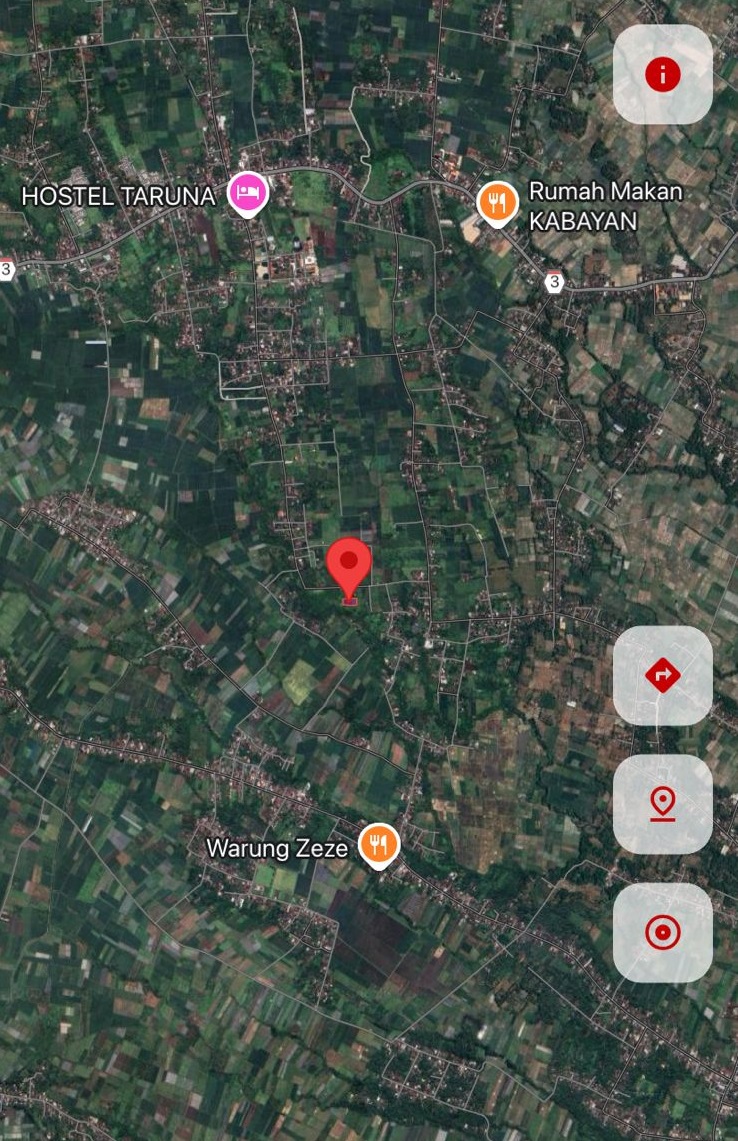Open the saved place pin icon

coord(662,804)
